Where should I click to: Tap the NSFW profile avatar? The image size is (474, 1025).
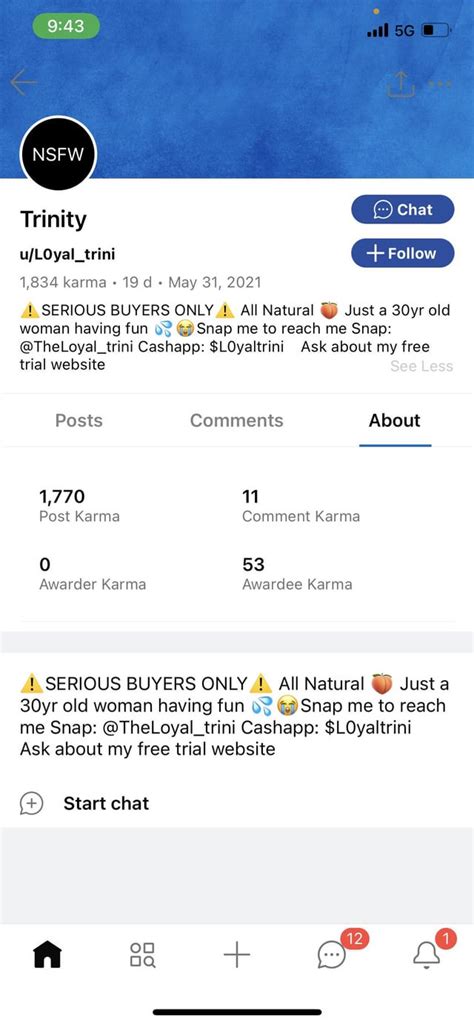pos(58,154)
